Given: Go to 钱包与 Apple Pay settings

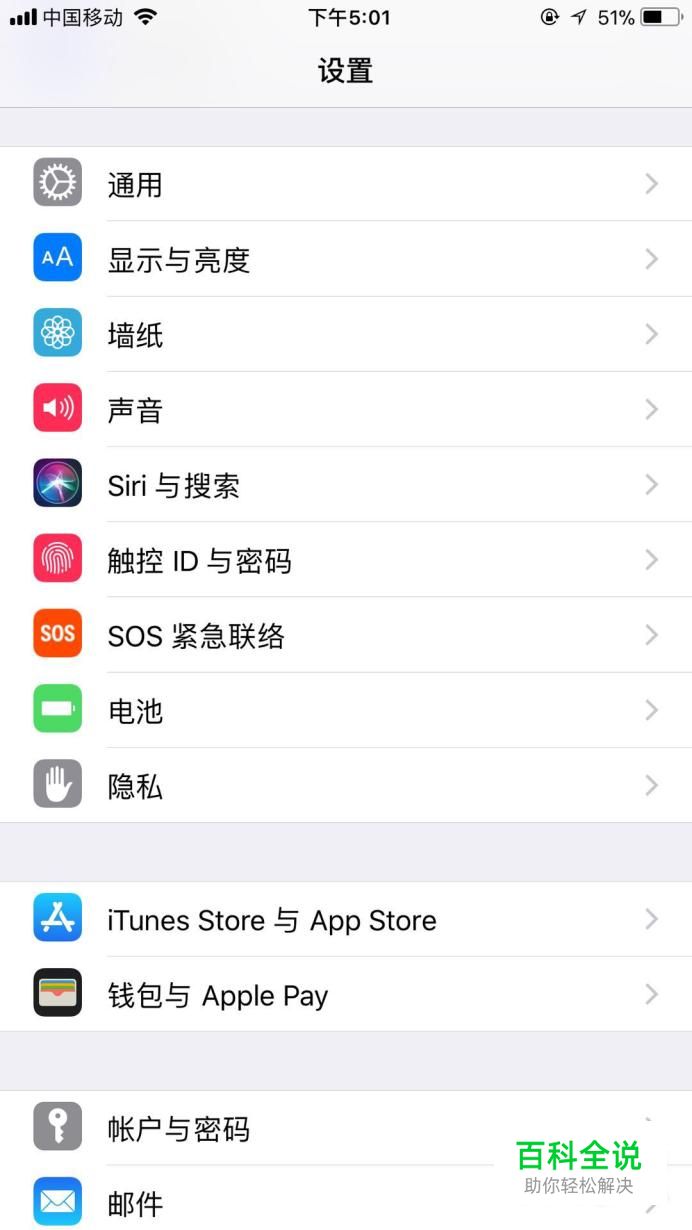Looking at the screenshot, I should click(345, 994).
